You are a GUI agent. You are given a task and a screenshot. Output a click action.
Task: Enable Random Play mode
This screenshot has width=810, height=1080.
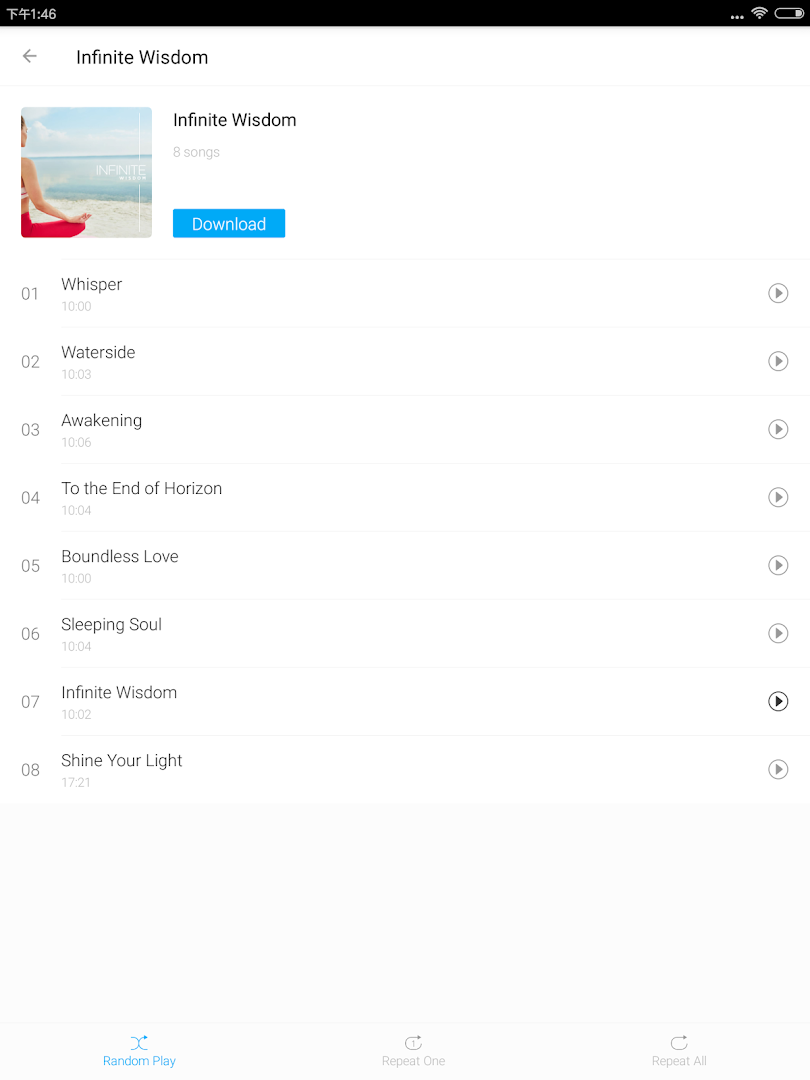tap(139, 1051)
